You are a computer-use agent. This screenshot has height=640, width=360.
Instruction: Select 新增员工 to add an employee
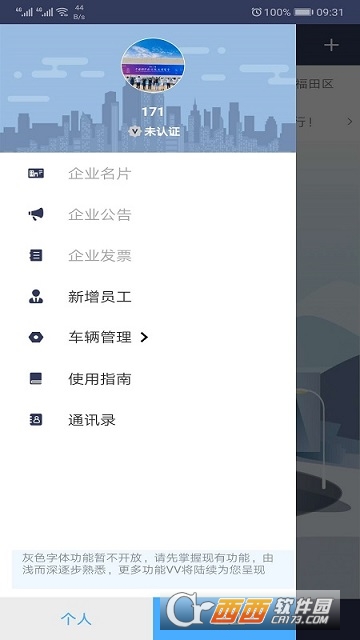point(148,297)
